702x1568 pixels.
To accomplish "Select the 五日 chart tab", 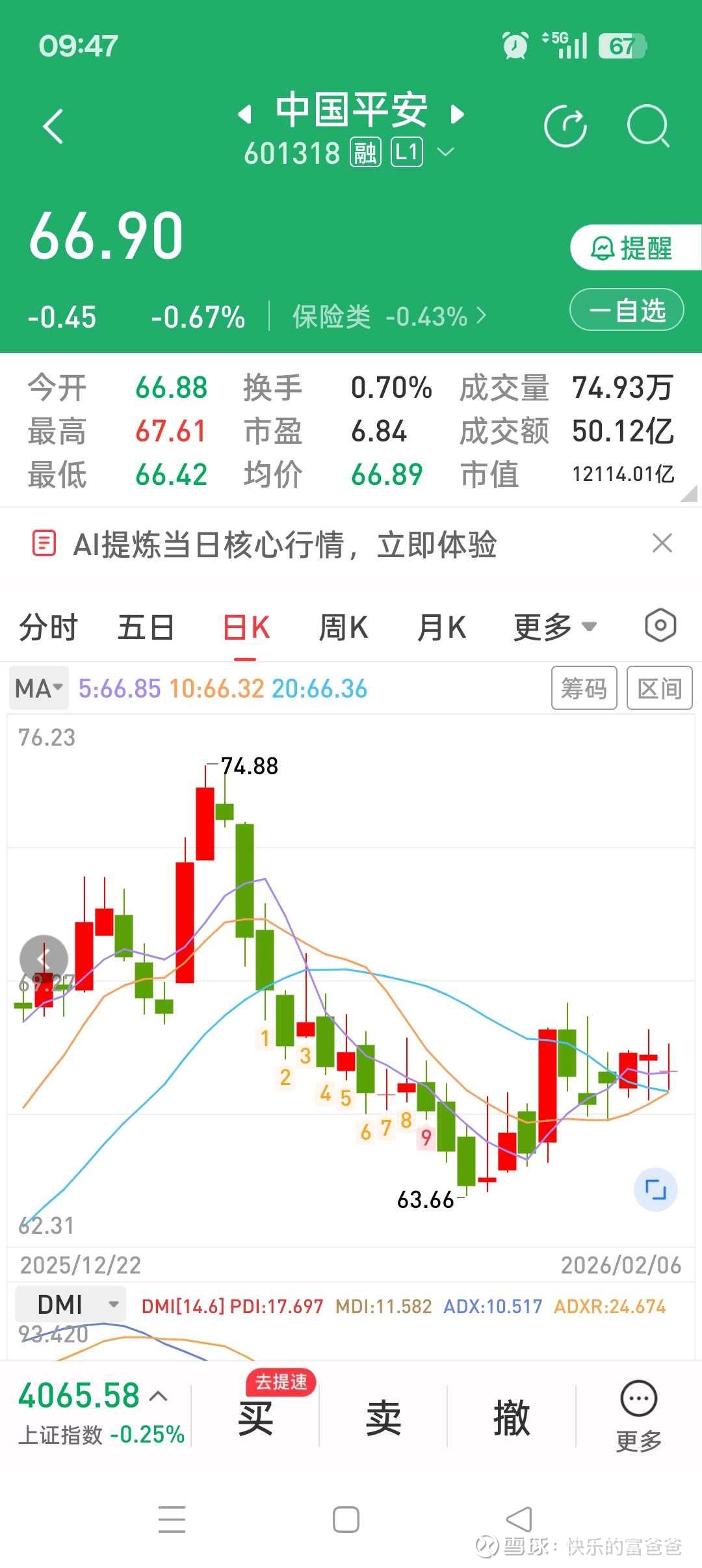I will [146, 627].
